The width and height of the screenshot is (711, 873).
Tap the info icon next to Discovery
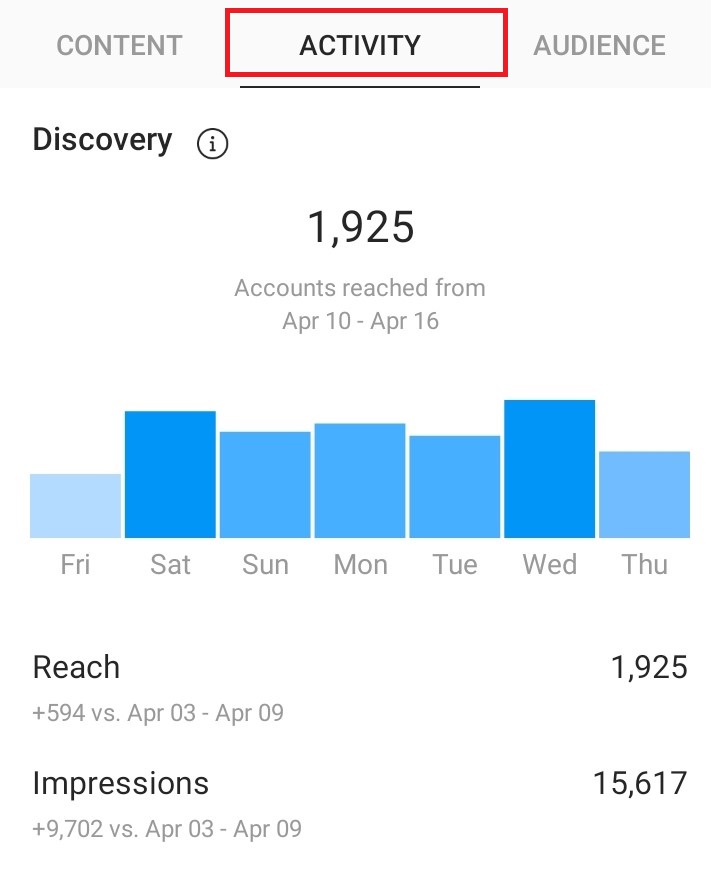[x=212, y=144]
